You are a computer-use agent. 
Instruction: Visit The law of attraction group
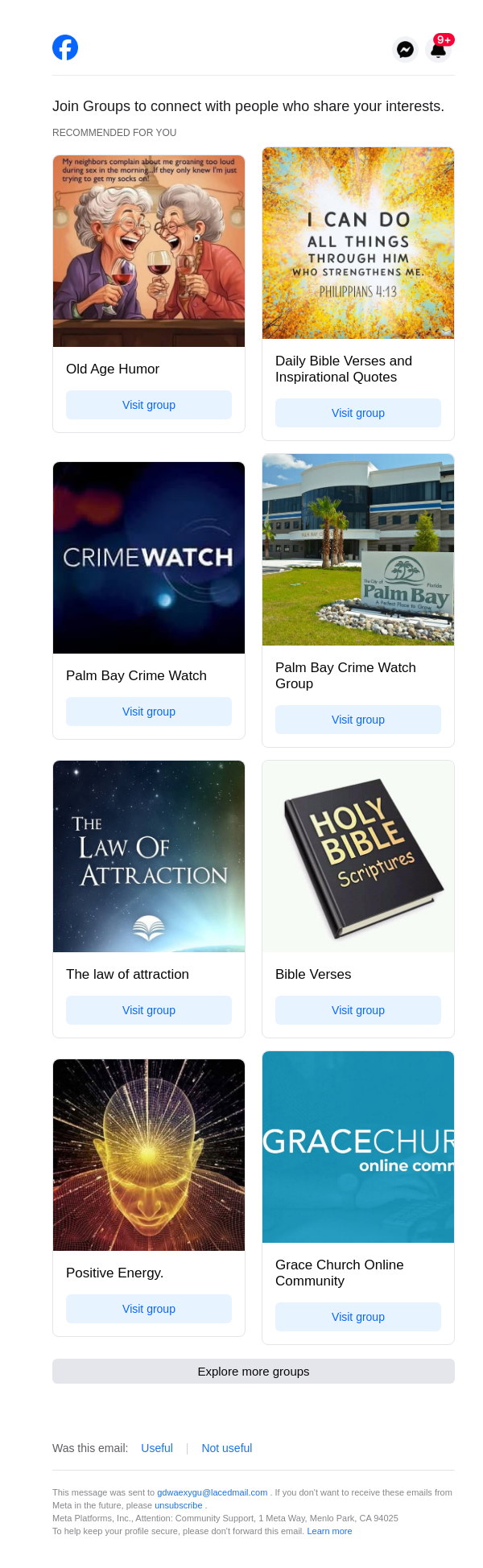pyautogui.click(x=149, y=1010)
